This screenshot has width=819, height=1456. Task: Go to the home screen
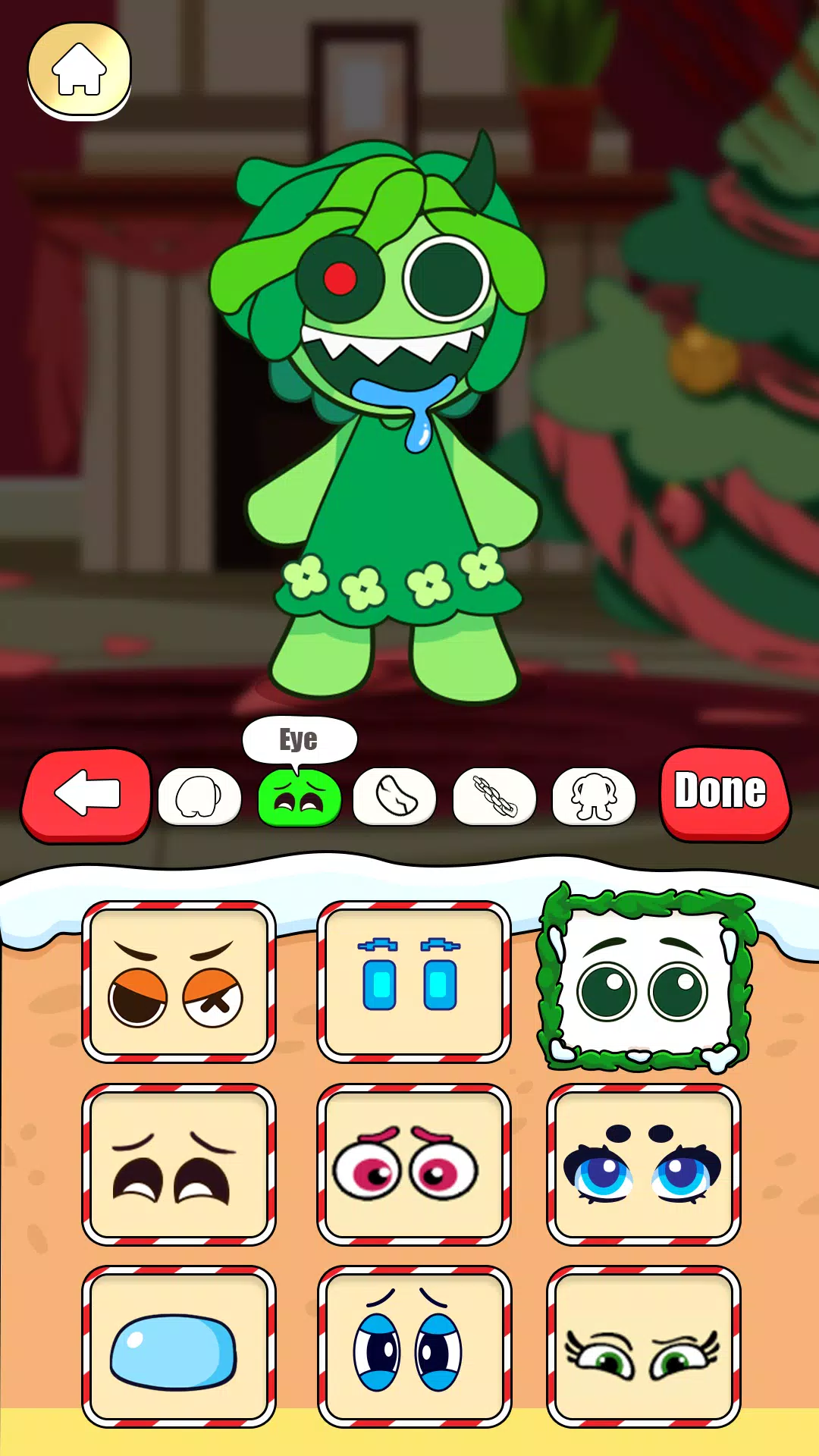pos(79,70)
